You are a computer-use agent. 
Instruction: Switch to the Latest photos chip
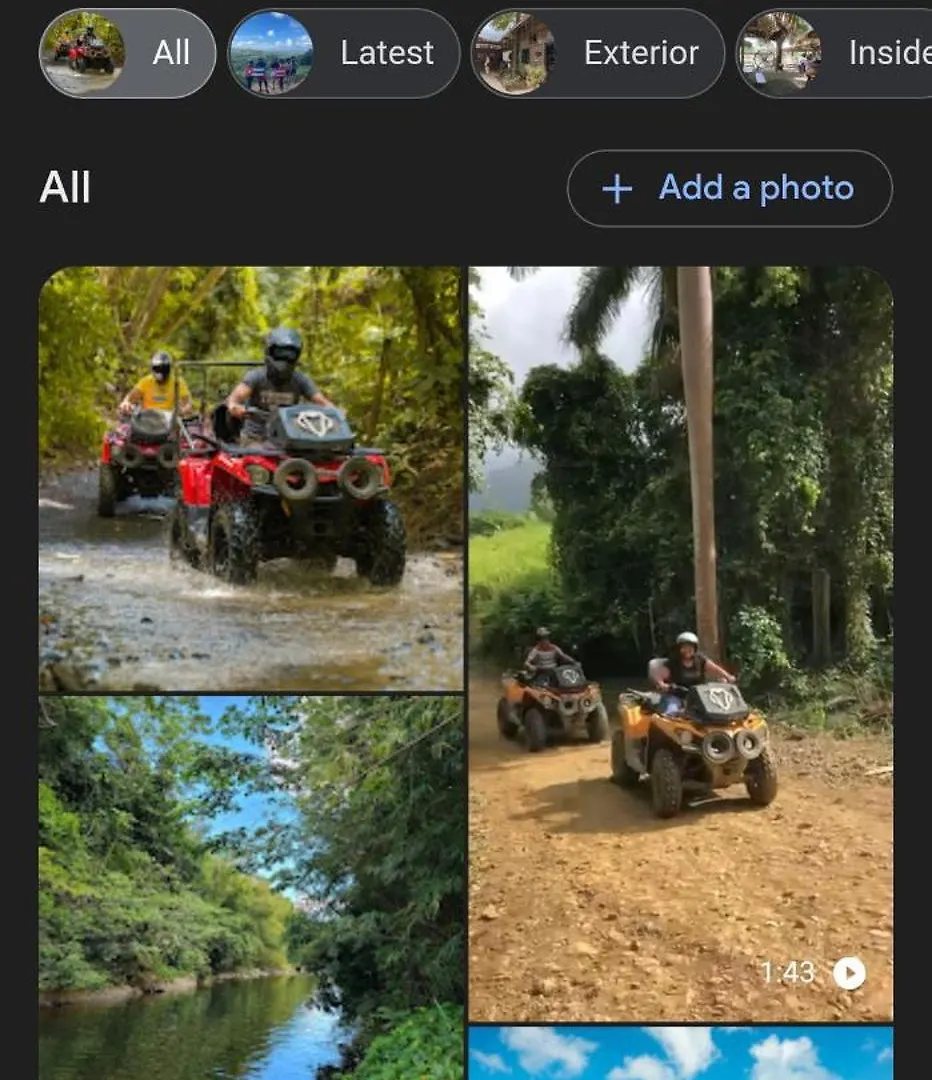(x=343, y=54)
